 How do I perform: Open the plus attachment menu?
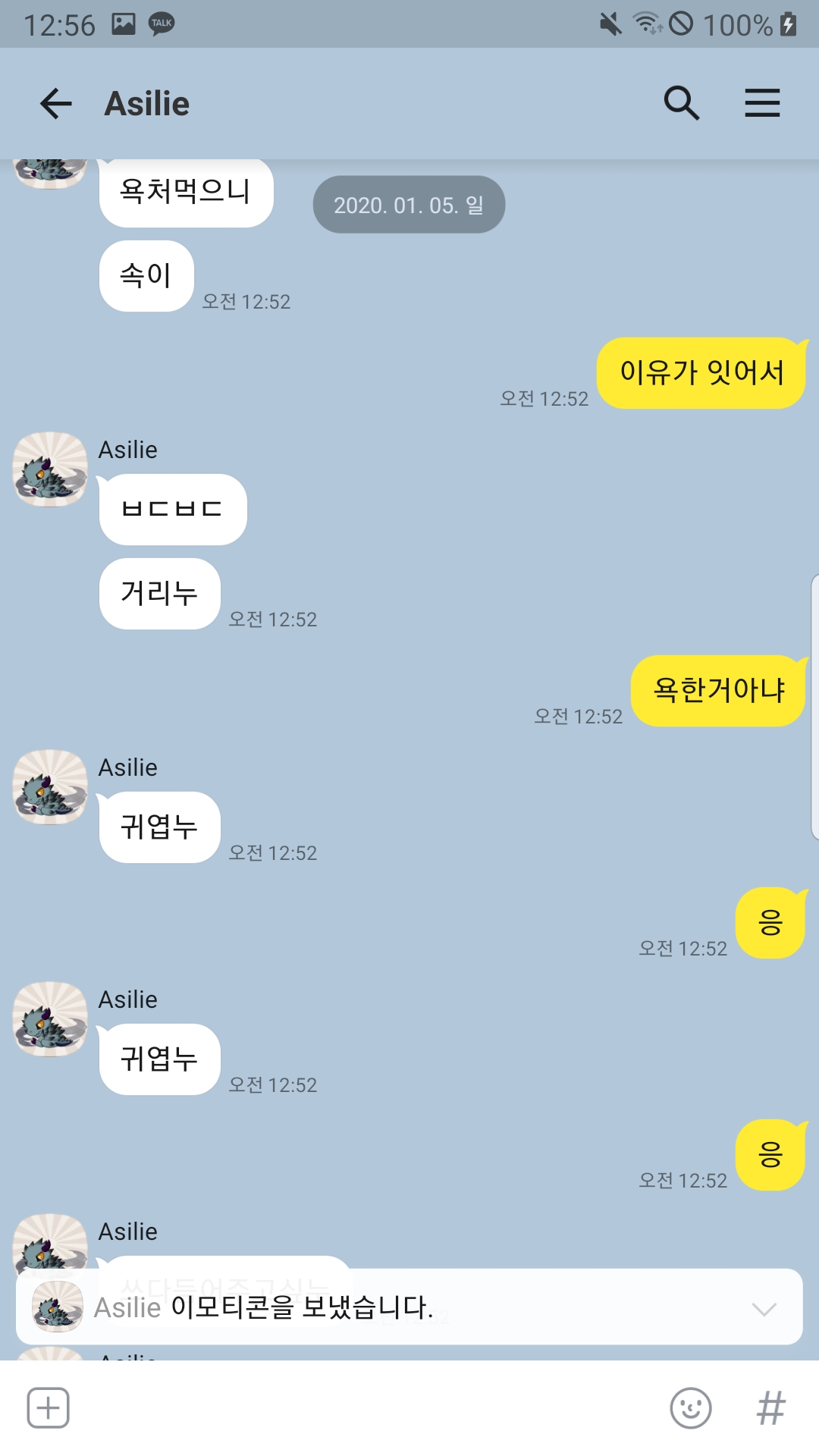pos(49,1408)
